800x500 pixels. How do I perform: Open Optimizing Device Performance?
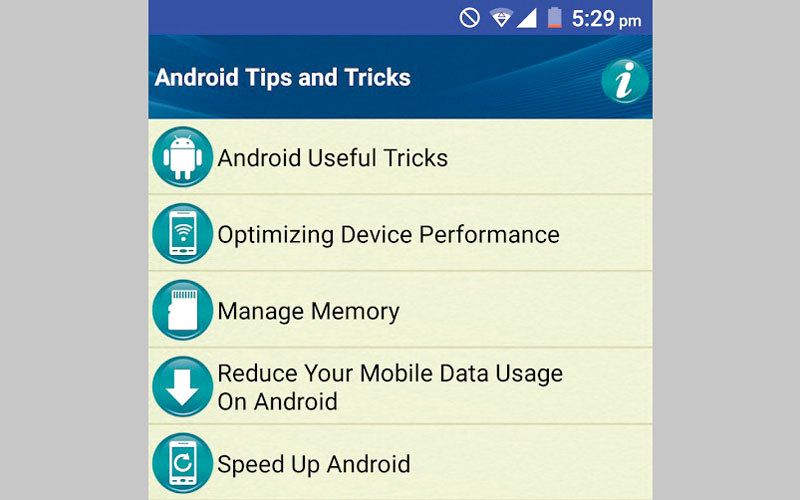point(388,235)
